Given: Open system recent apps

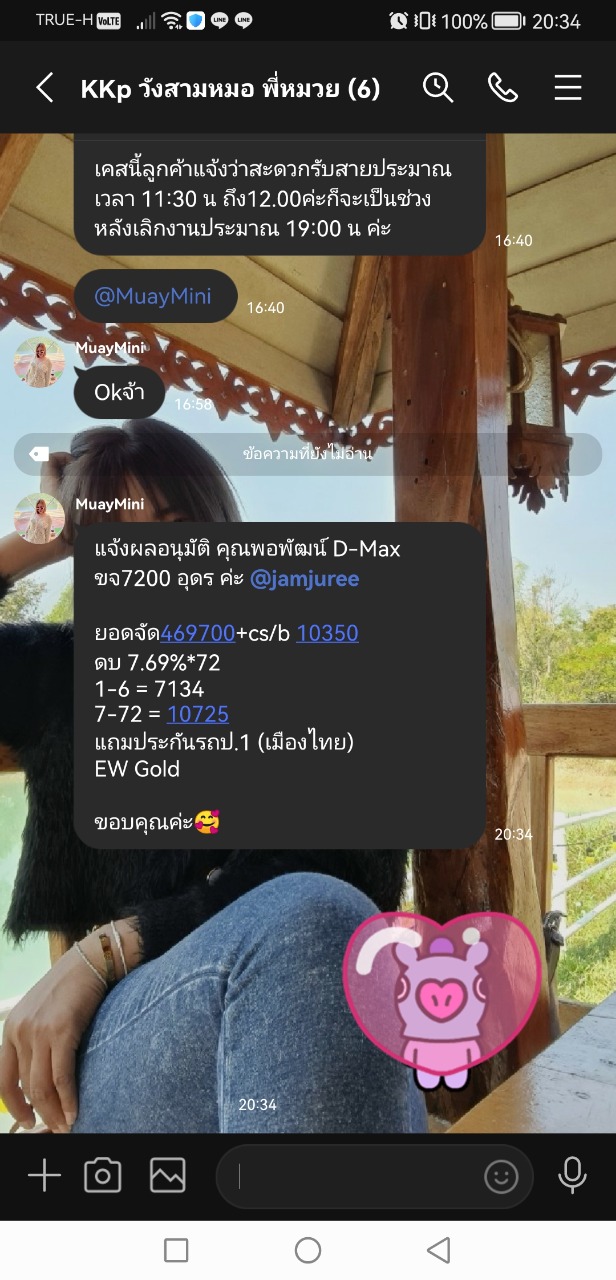Looking at the screenshot, I should coord(176,1250).
